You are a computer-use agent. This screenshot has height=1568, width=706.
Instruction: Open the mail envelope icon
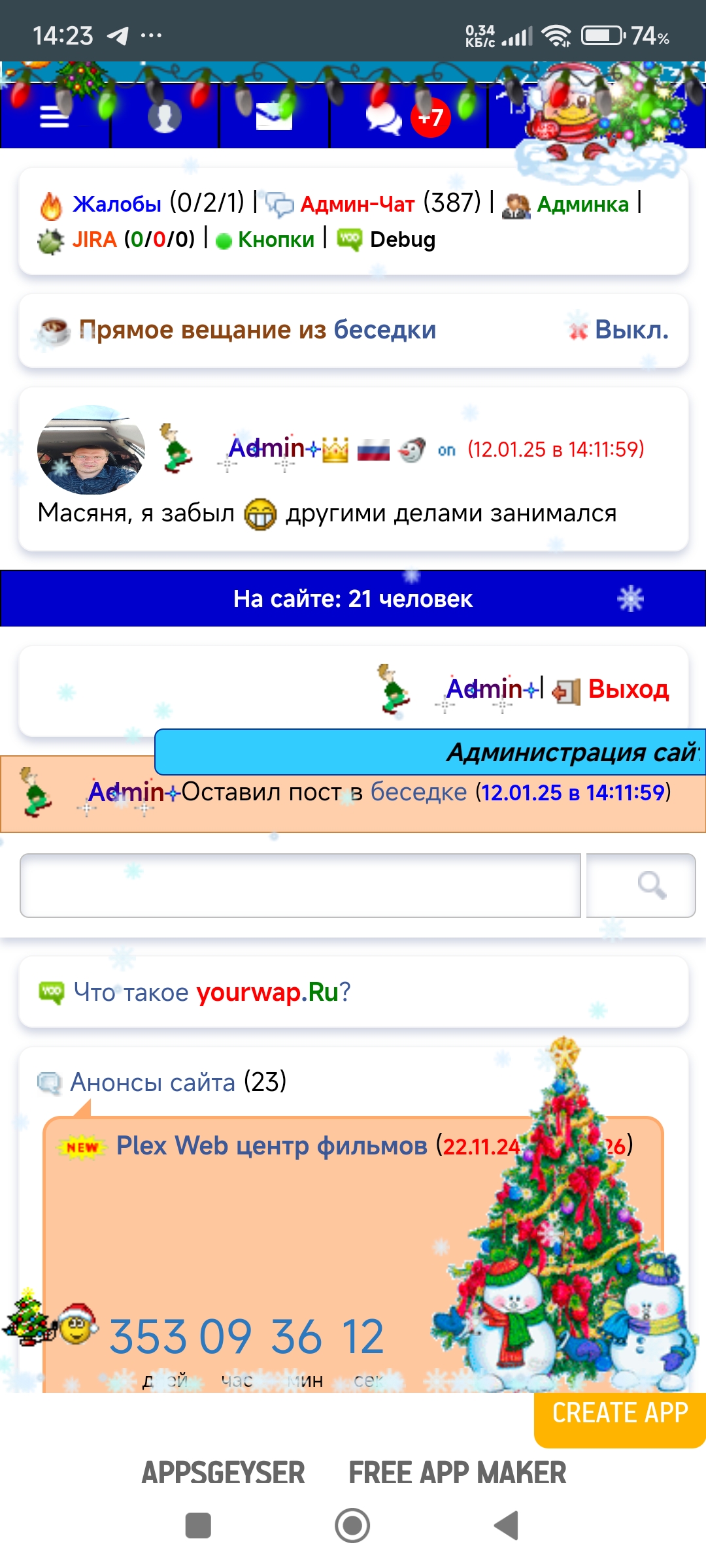[273, 117]
